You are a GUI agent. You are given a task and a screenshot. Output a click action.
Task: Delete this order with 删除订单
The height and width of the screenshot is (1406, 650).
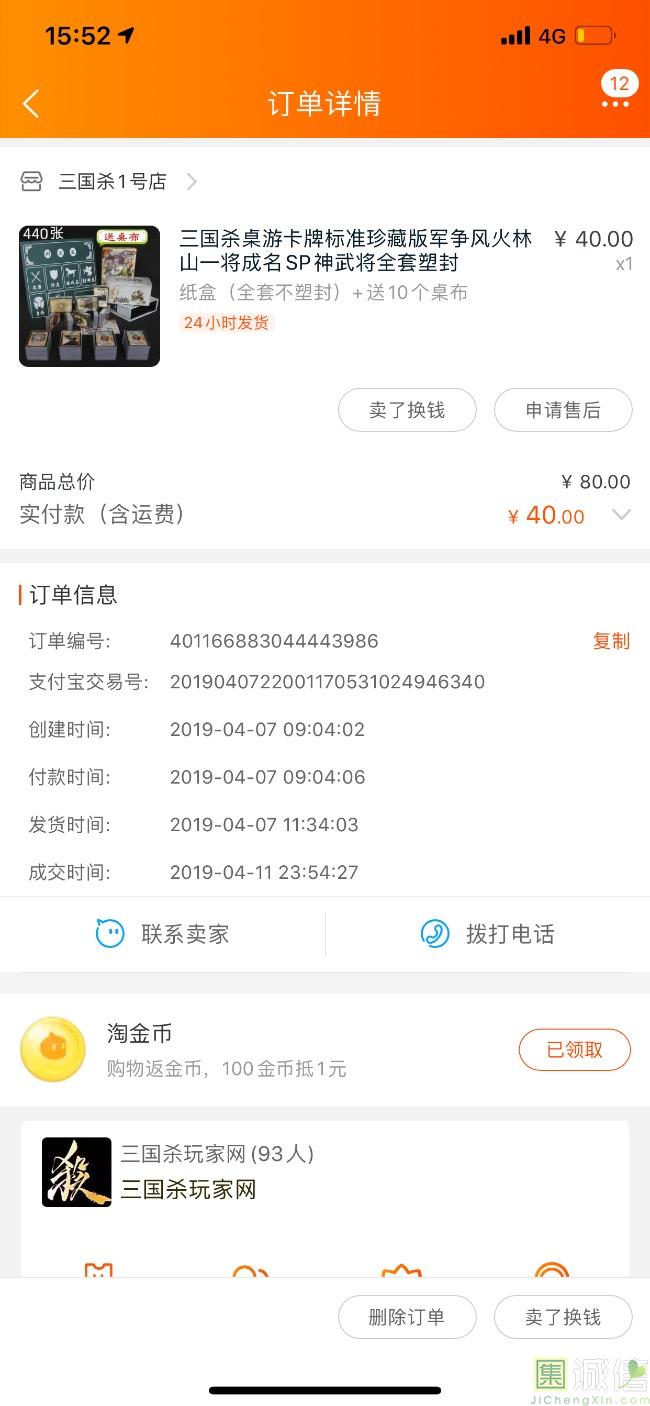coord(407,1317)
